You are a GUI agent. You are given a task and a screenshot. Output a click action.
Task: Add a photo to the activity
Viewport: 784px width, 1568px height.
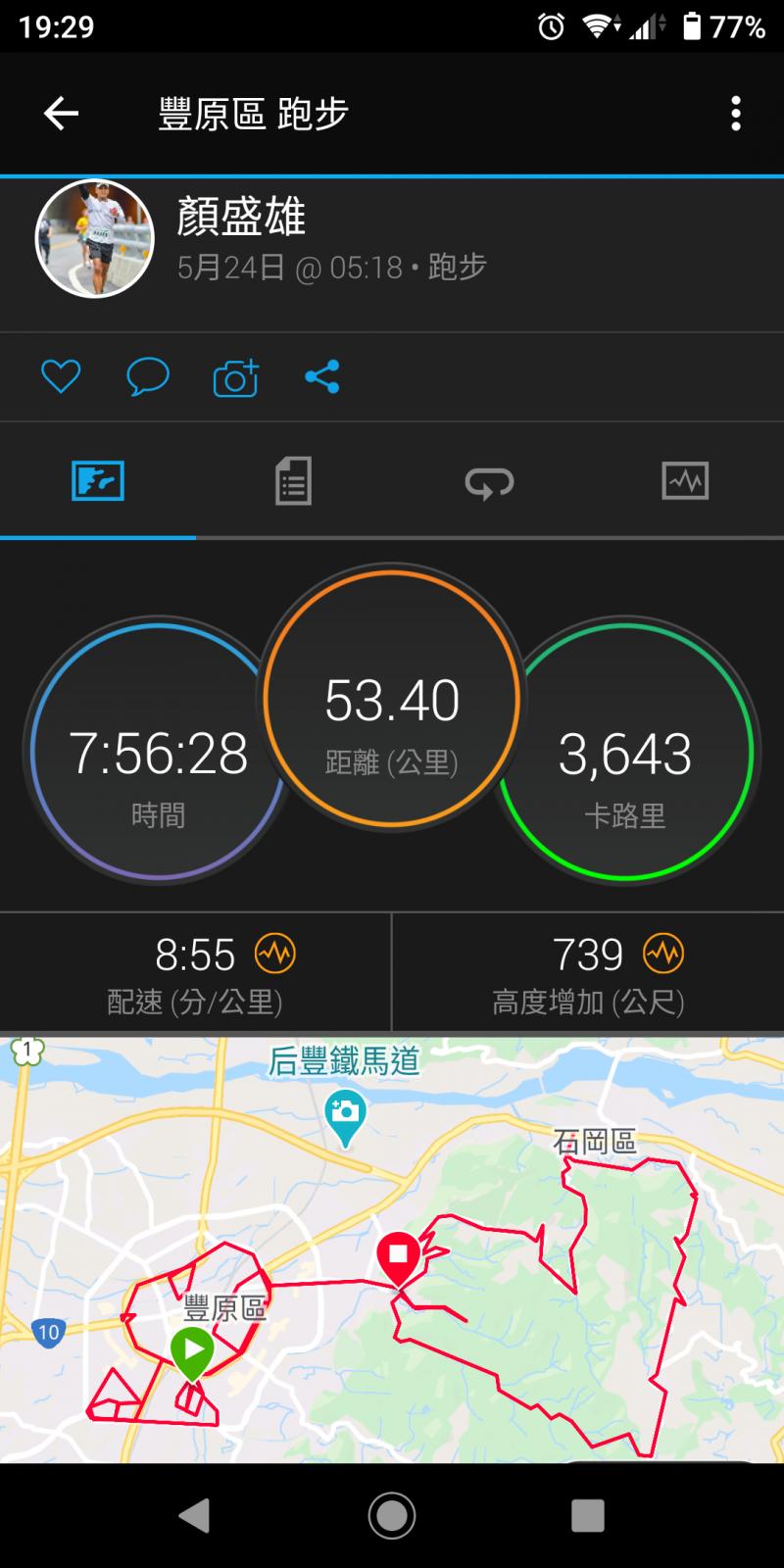(235, 377)
